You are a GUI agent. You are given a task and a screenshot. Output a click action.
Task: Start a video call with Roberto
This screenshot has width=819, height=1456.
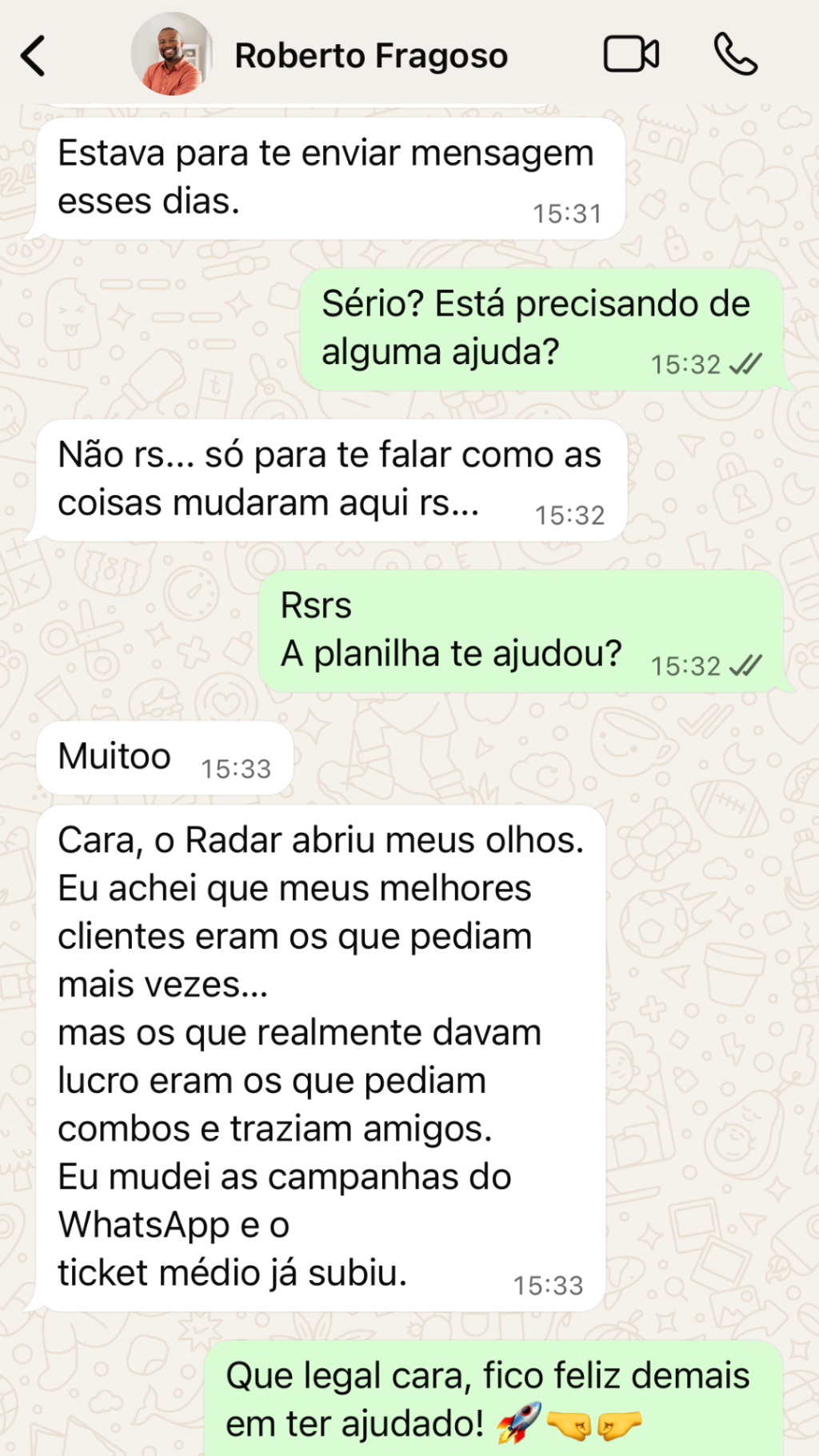pos(630,54)
